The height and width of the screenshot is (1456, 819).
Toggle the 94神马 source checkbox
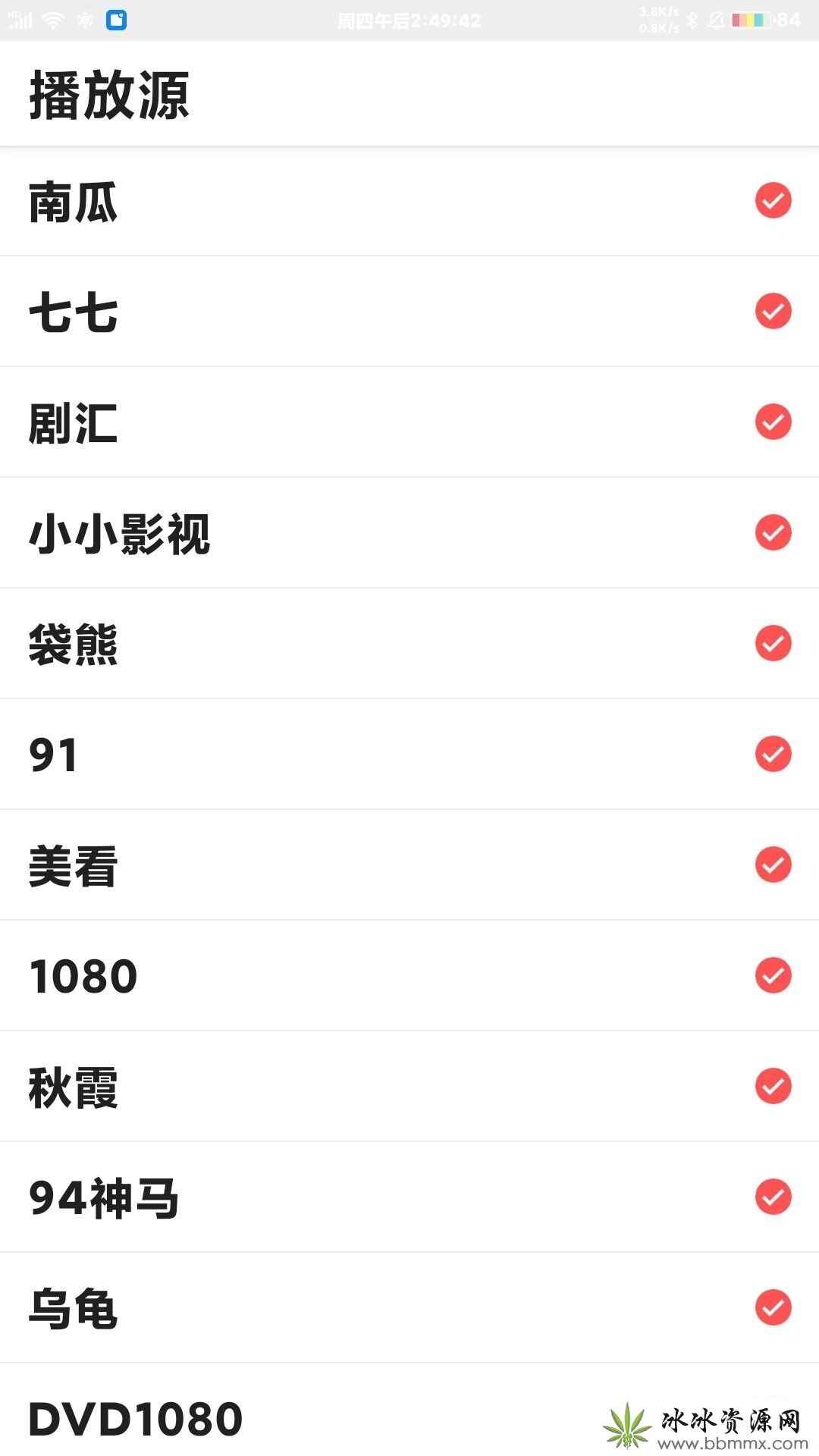tap(773, 1197)
